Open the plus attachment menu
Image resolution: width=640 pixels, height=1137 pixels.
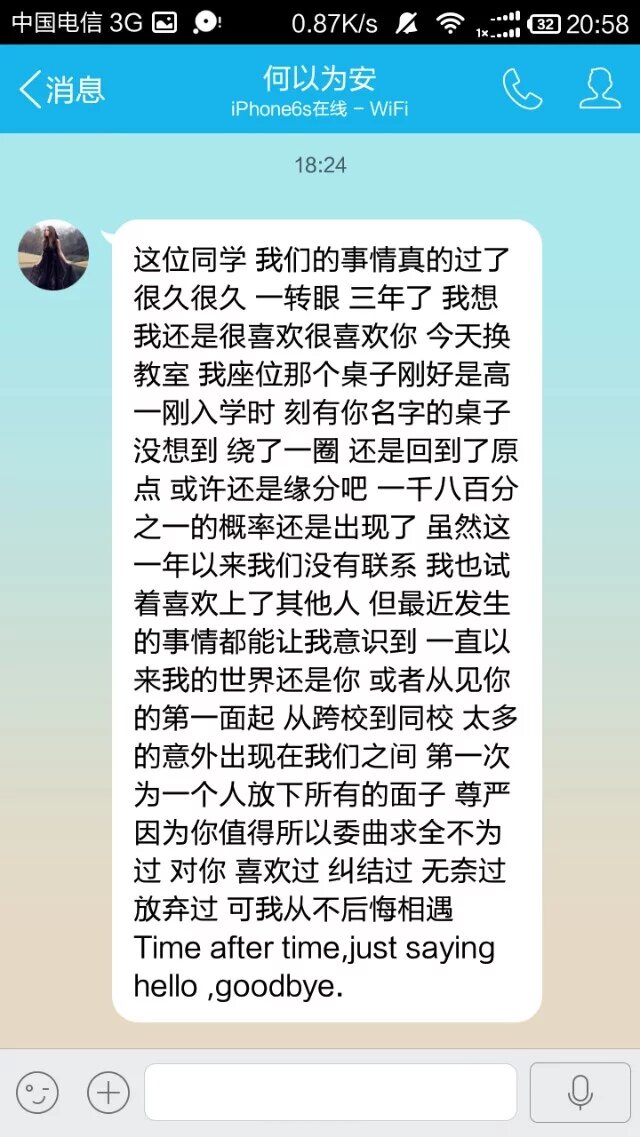[108, 1092]
